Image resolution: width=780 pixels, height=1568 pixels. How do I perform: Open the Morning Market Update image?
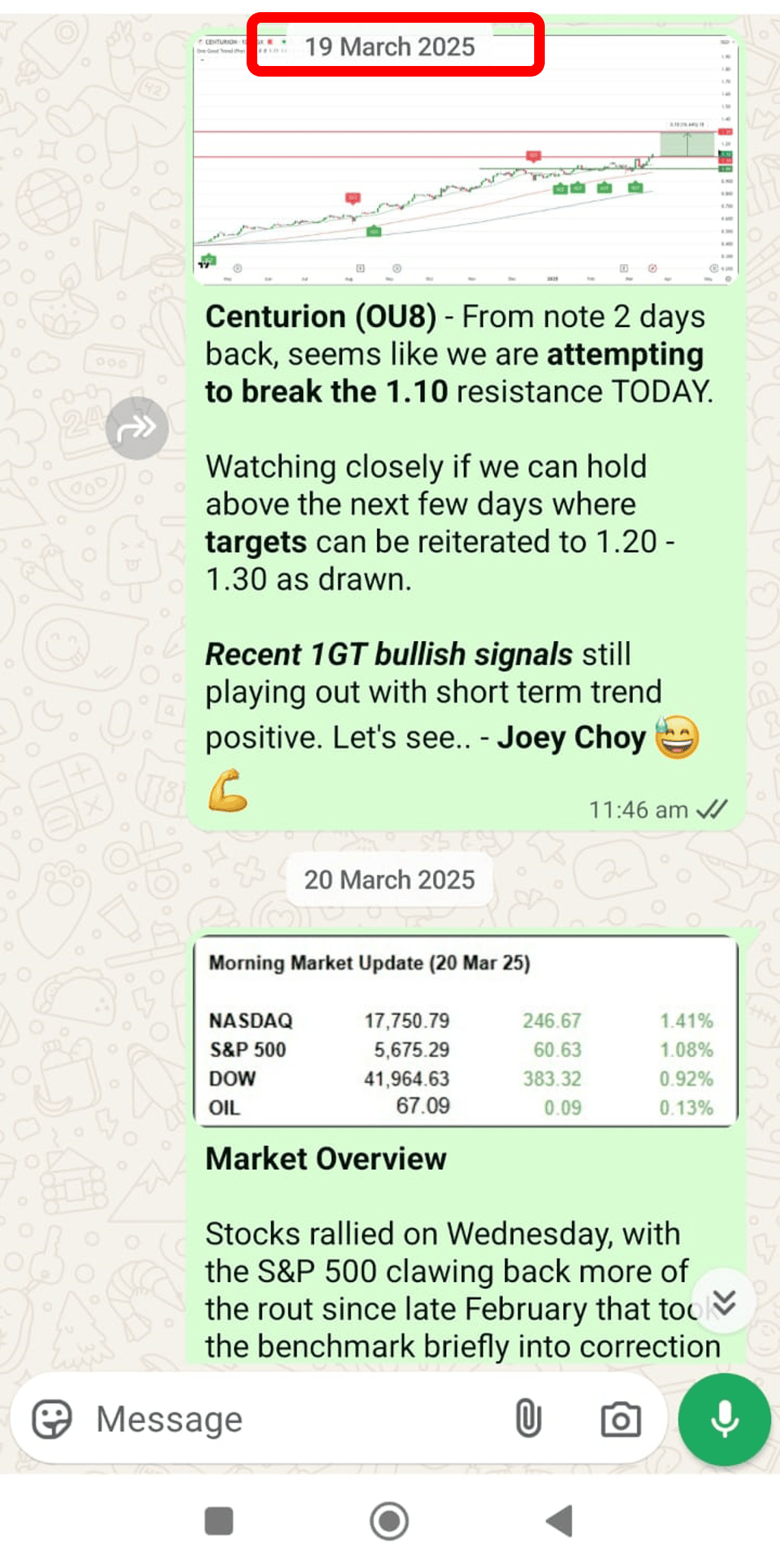(465, 1031)
